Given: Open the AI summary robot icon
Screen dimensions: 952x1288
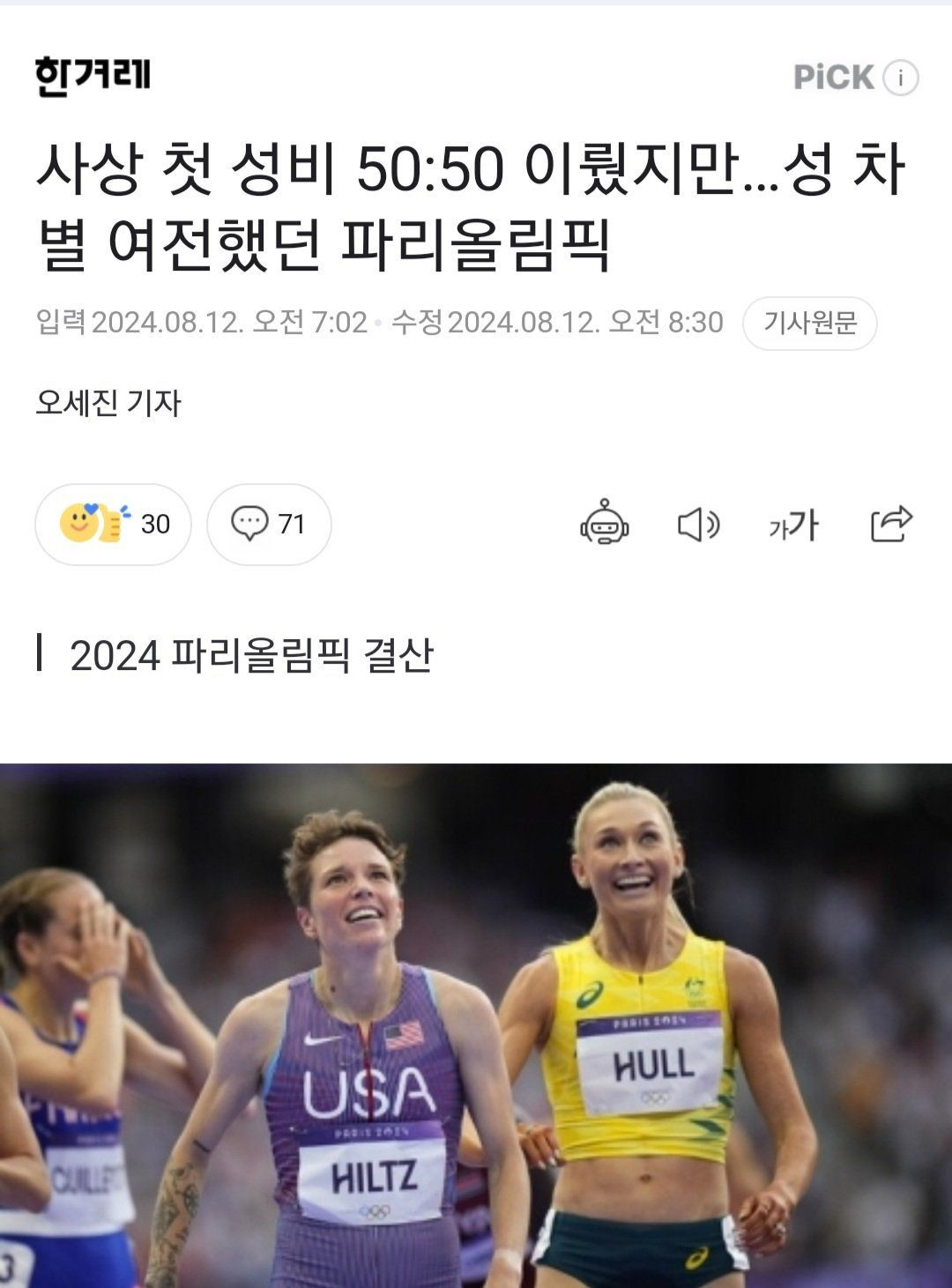Looking at the screenshot, I should (x=604, y=524).
